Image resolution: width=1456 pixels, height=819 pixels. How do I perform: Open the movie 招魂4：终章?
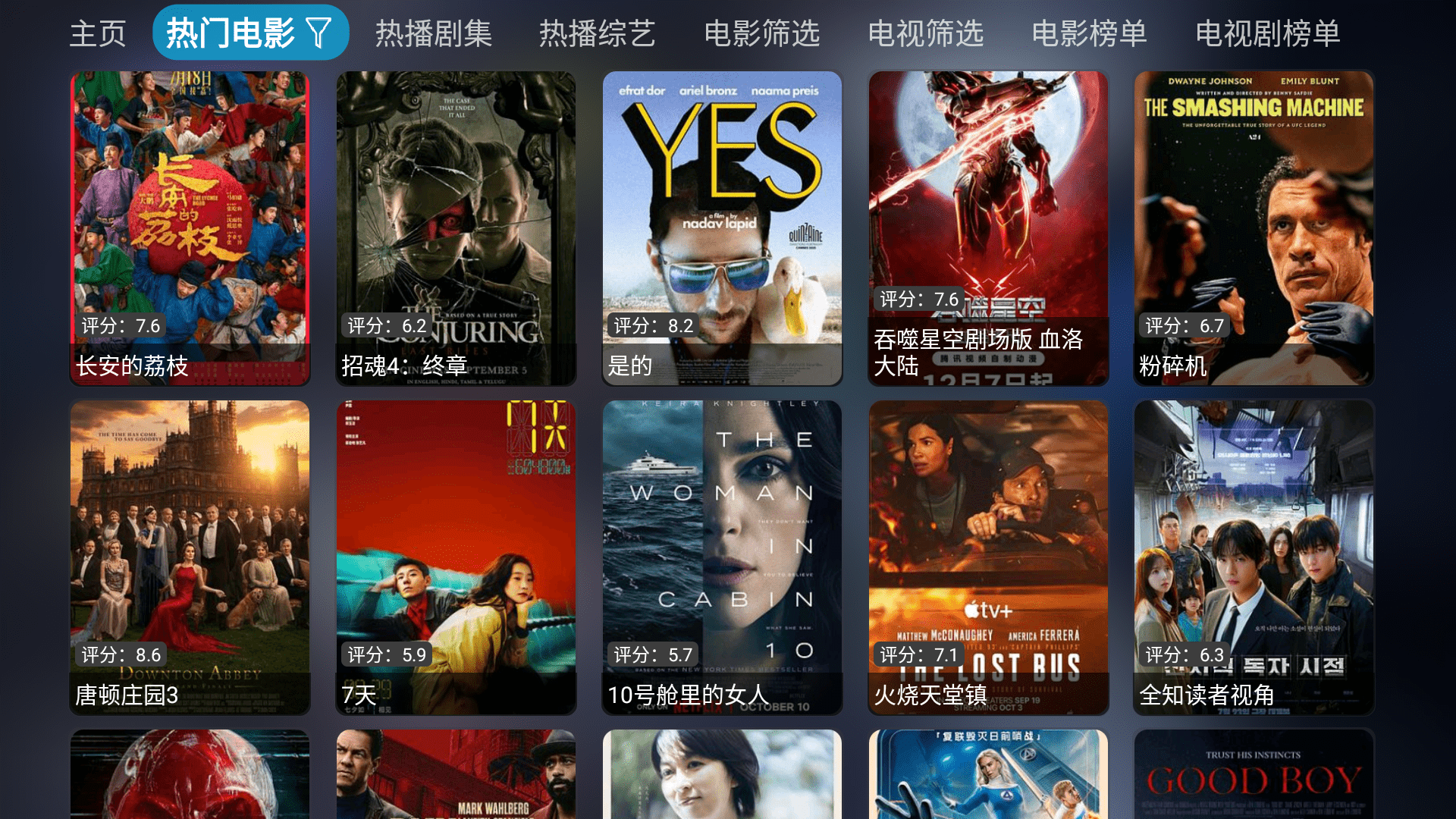pos(456,227)
